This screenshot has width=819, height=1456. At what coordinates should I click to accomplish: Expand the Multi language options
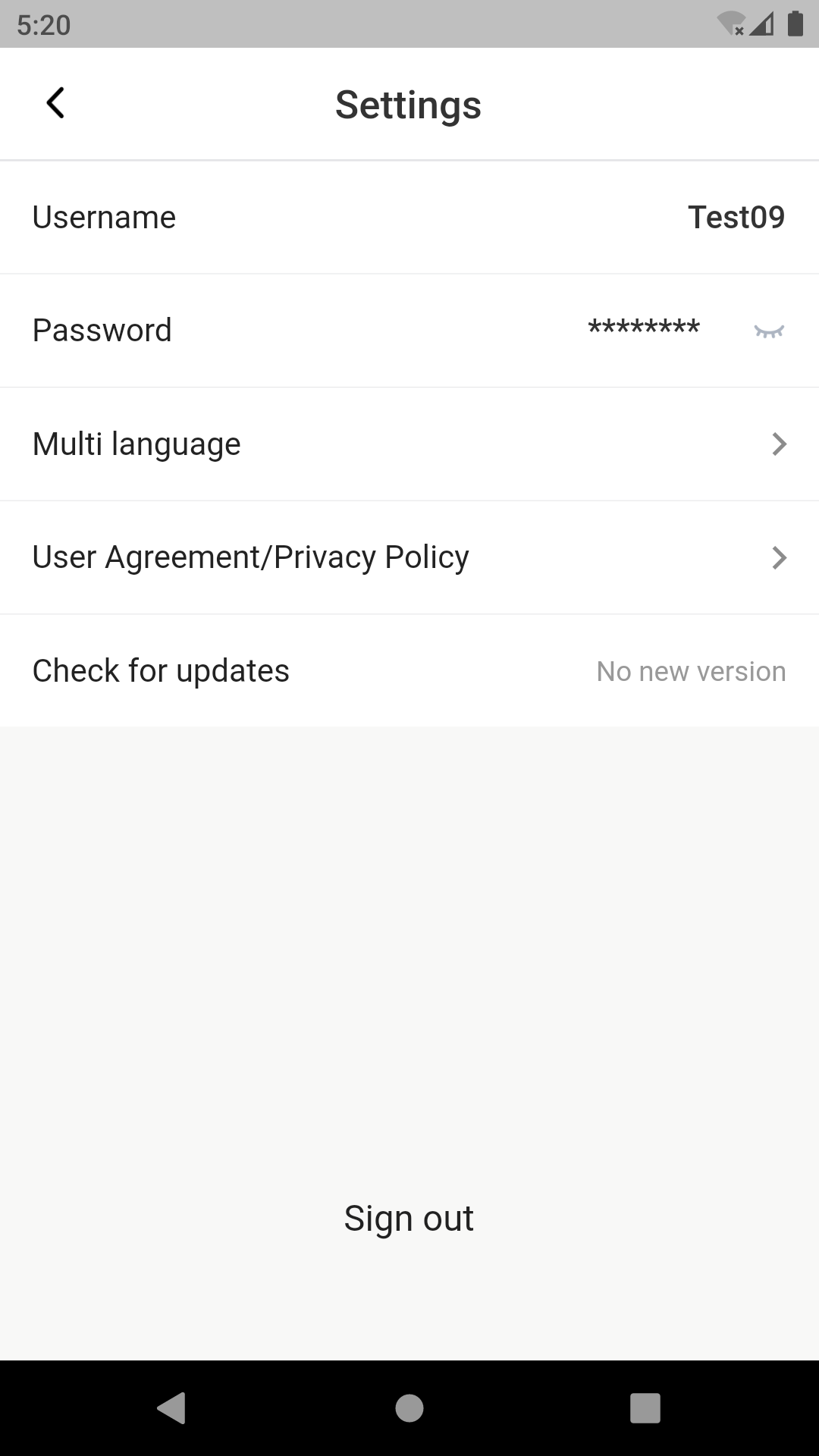pyautogui.click(x=409, y=444)
